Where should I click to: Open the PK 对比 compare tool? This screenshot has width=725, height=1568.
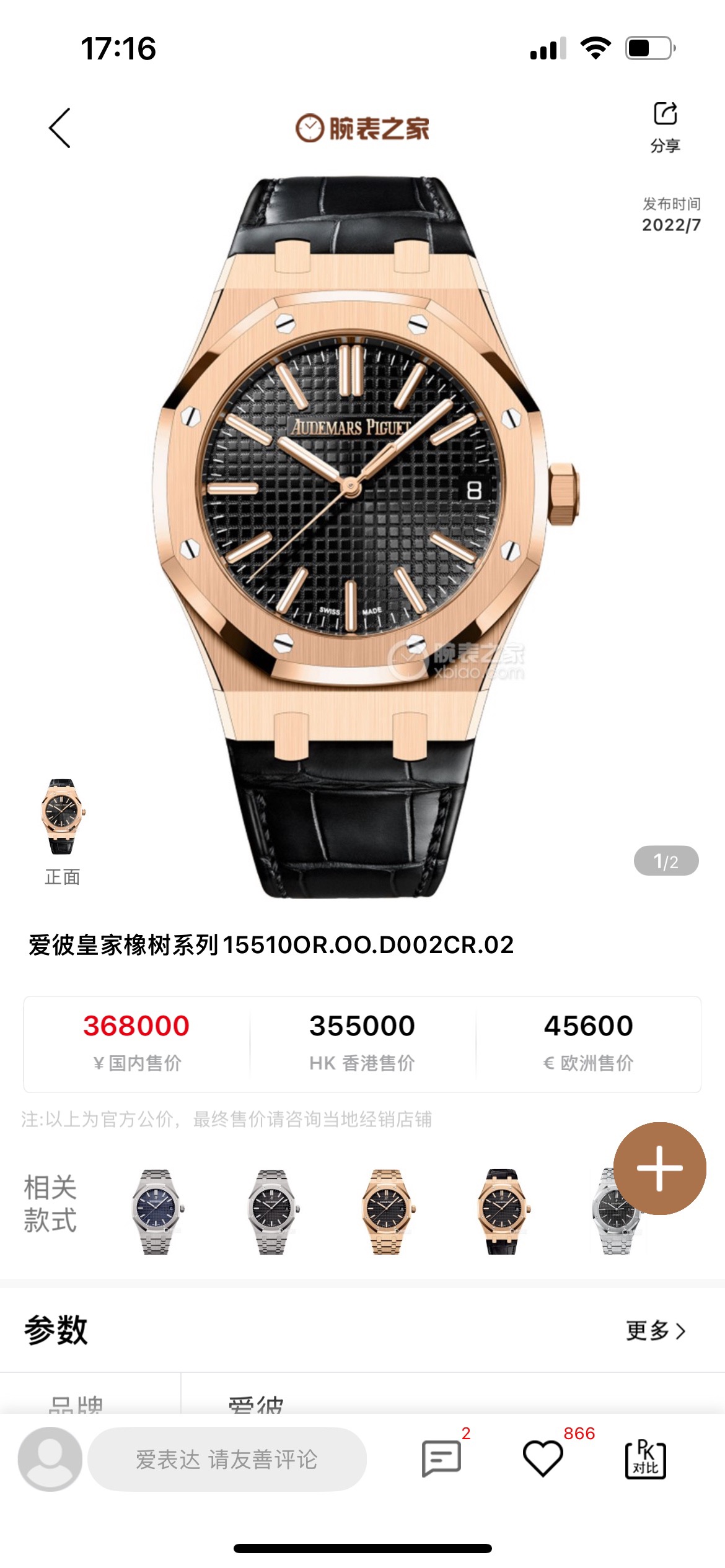click(x=646, y=1459)
